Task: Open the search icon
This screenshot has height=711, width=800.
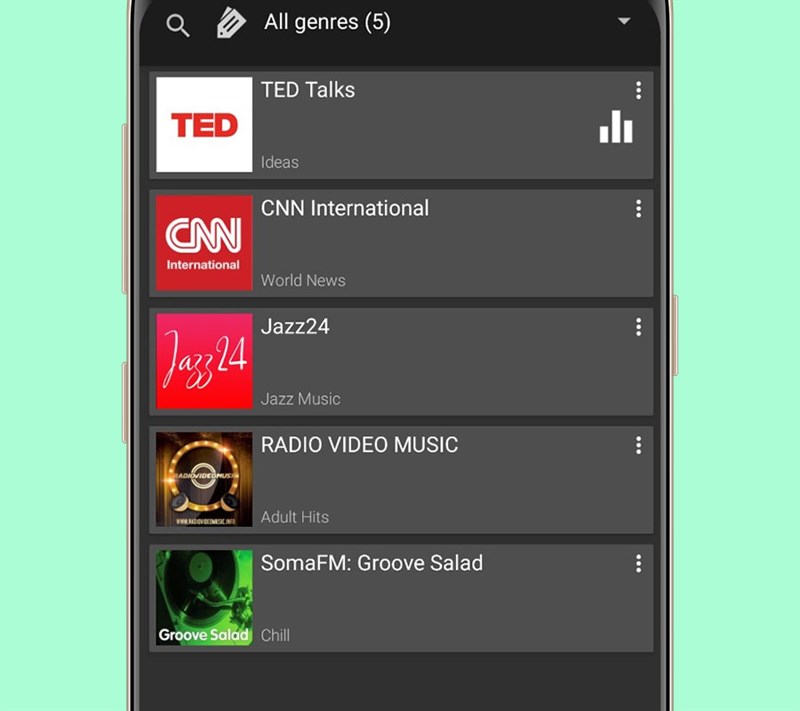Action: [x=178, y=26]
